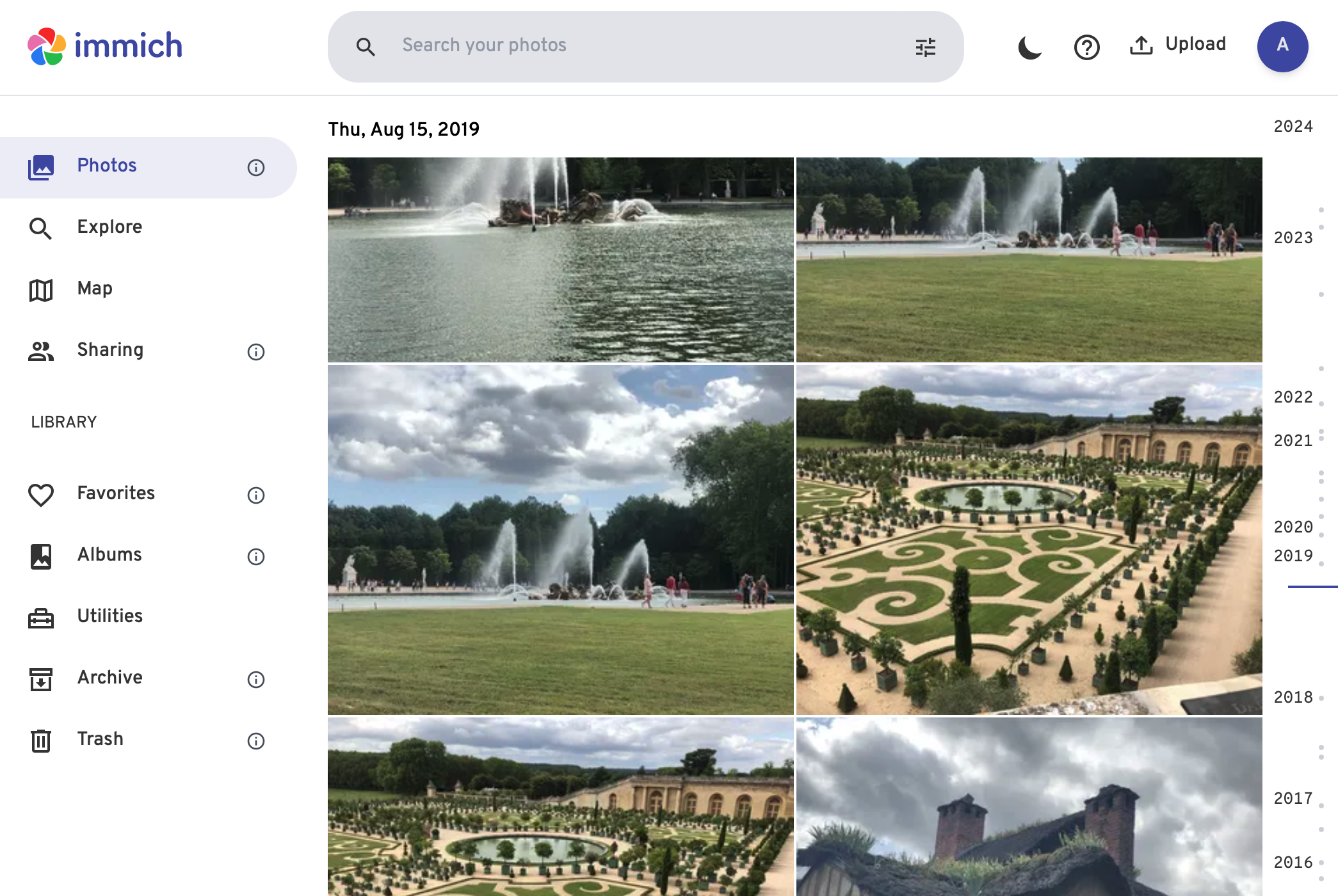
Task: Open Sharing section
Action: 110,350
